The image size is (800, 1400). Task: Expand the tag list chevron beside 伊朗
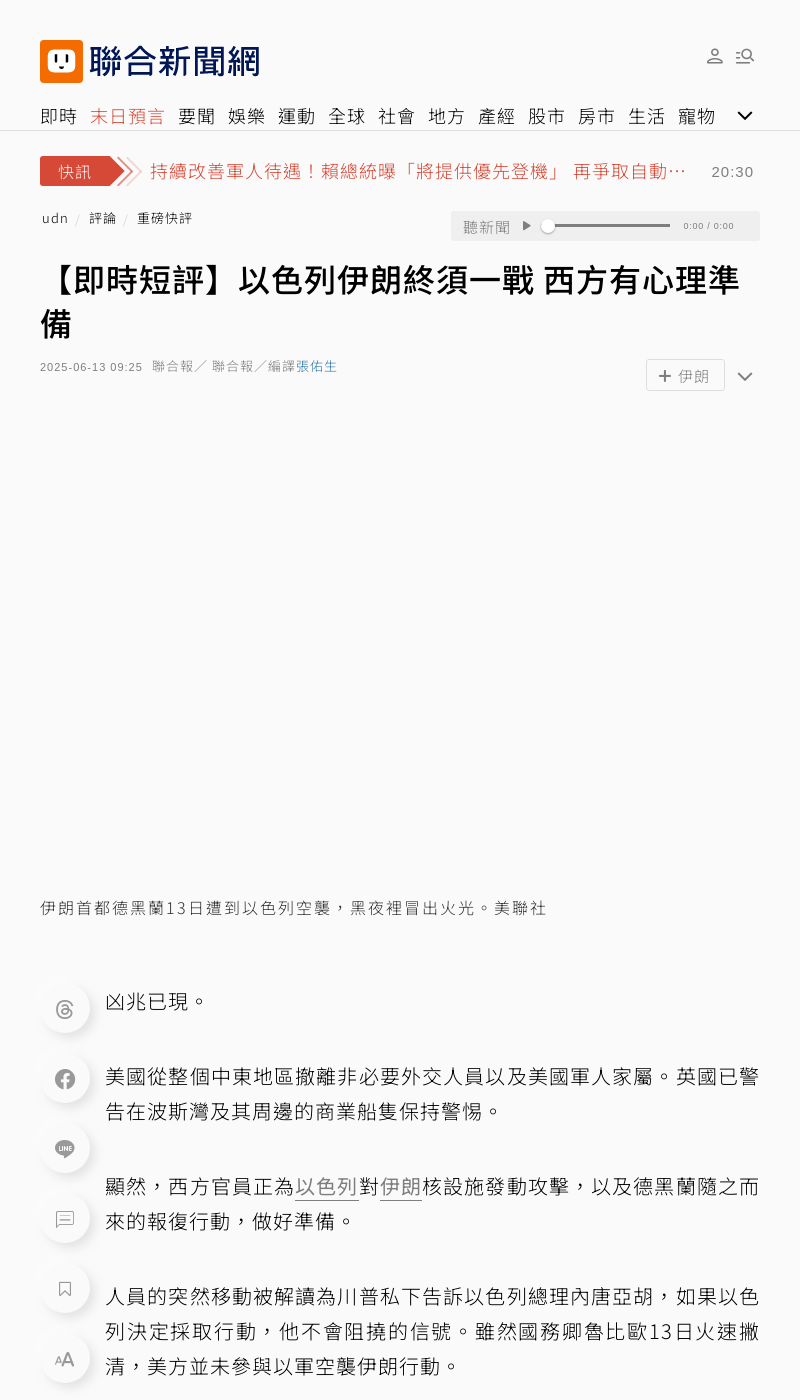[x=745, y=377]
